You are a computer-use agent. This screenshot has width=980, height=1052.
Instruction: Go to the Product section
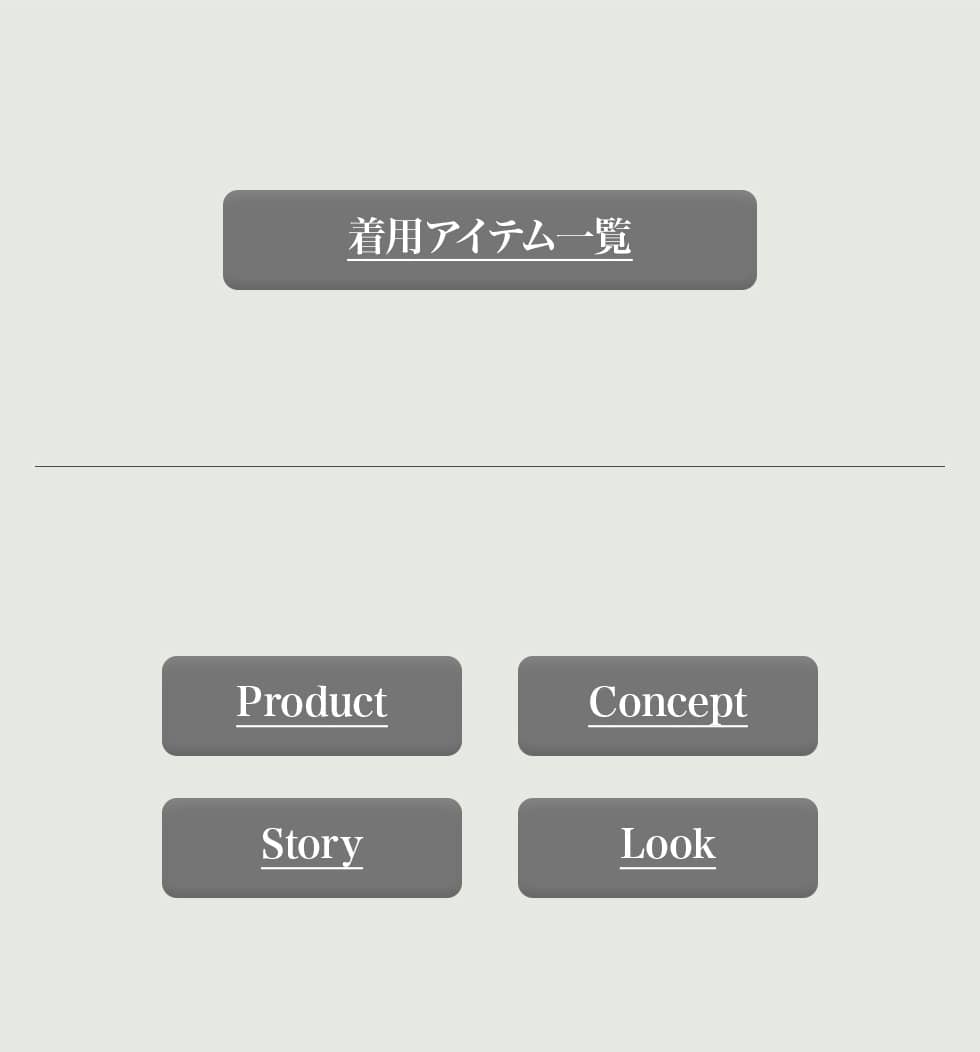pyautogui.click(x=311, y=705)
